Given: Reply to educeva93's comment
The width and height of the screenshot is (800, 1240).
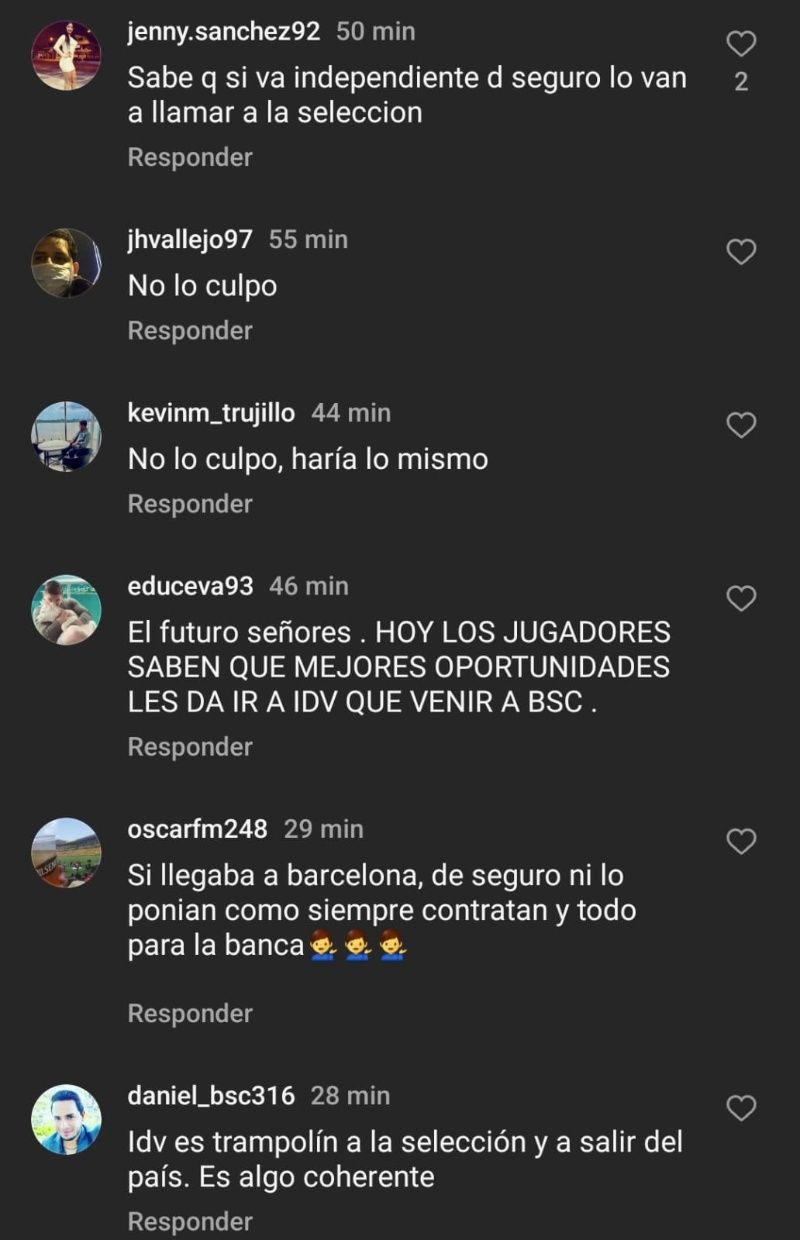Looking at the screenshot, I should (190, 747).
